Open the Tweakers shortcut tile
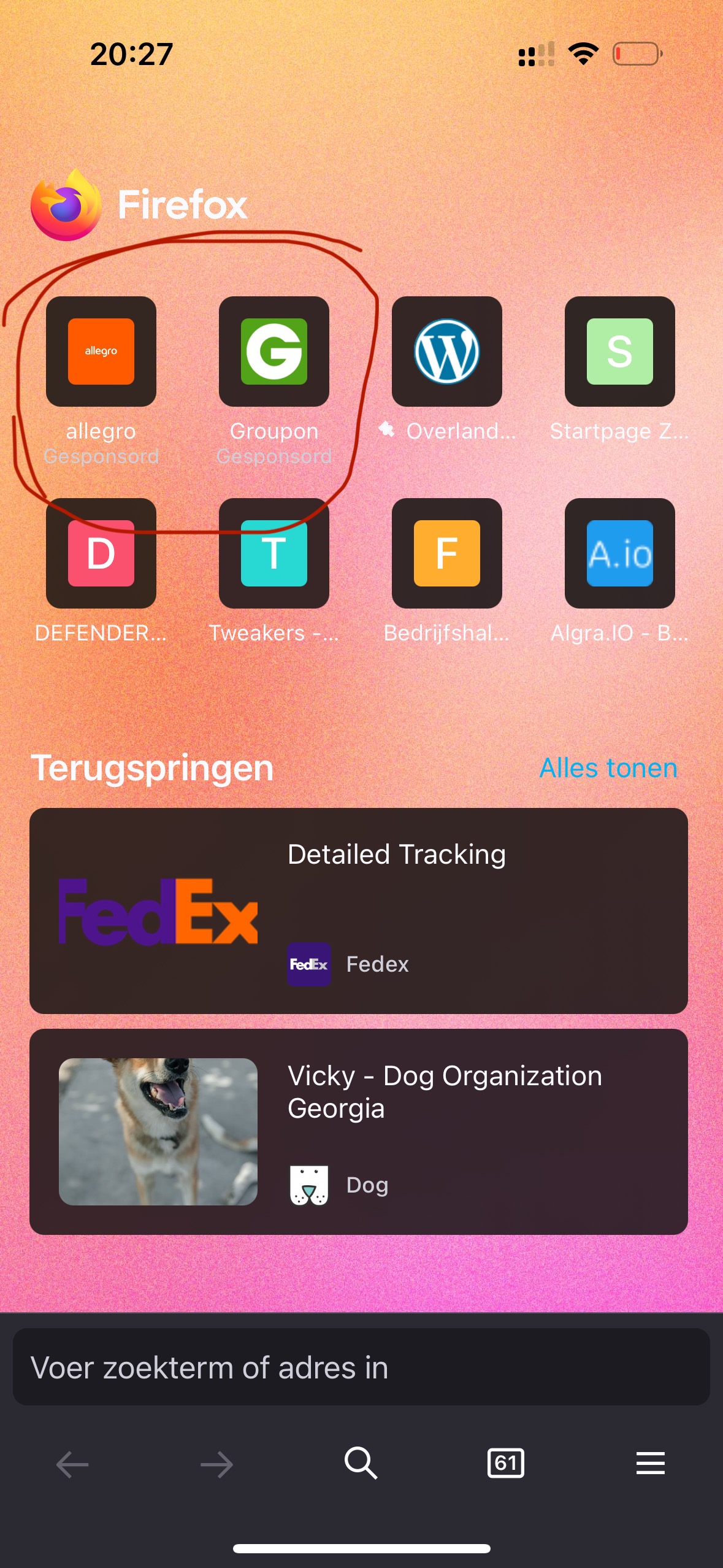Viewport: 723px width, 1568px height. 274,553
